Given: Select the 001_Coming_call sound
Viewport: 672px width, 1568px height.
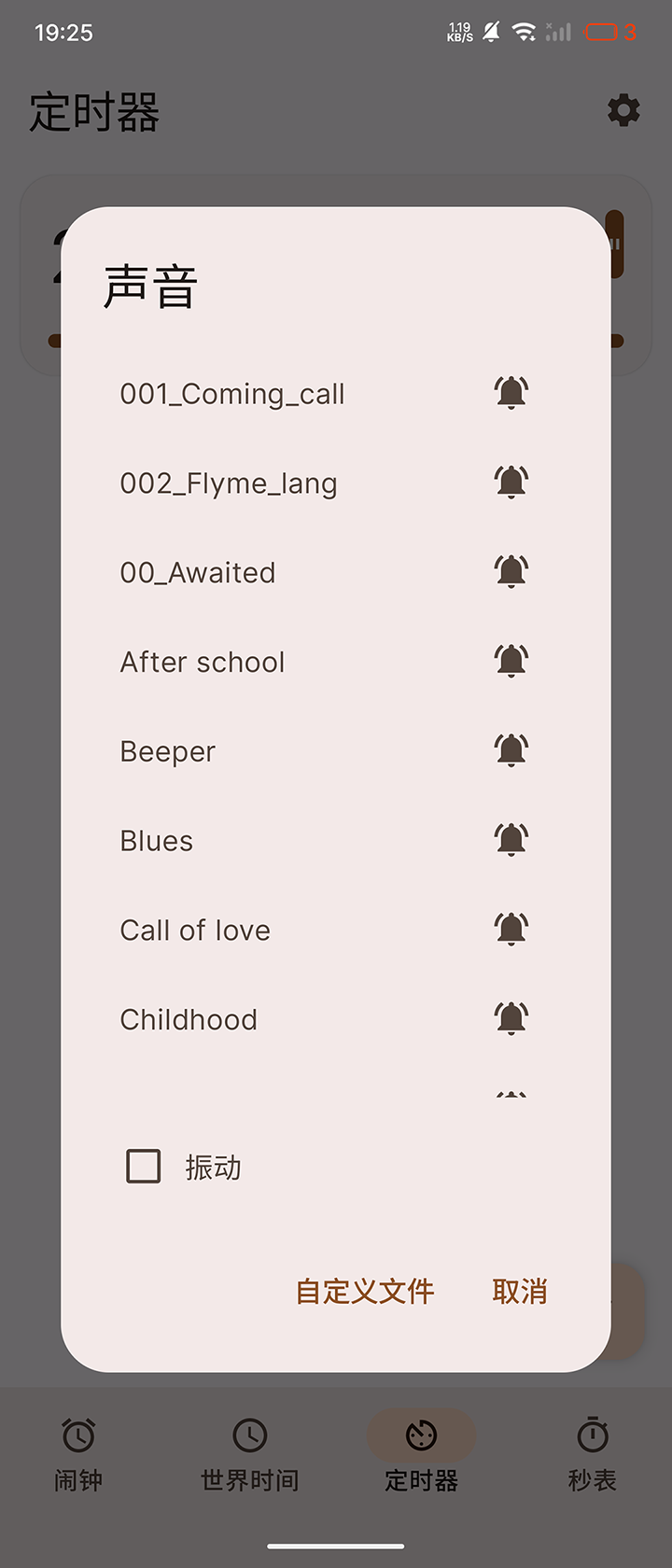Looking at the screenshot, I should (232, 394).
